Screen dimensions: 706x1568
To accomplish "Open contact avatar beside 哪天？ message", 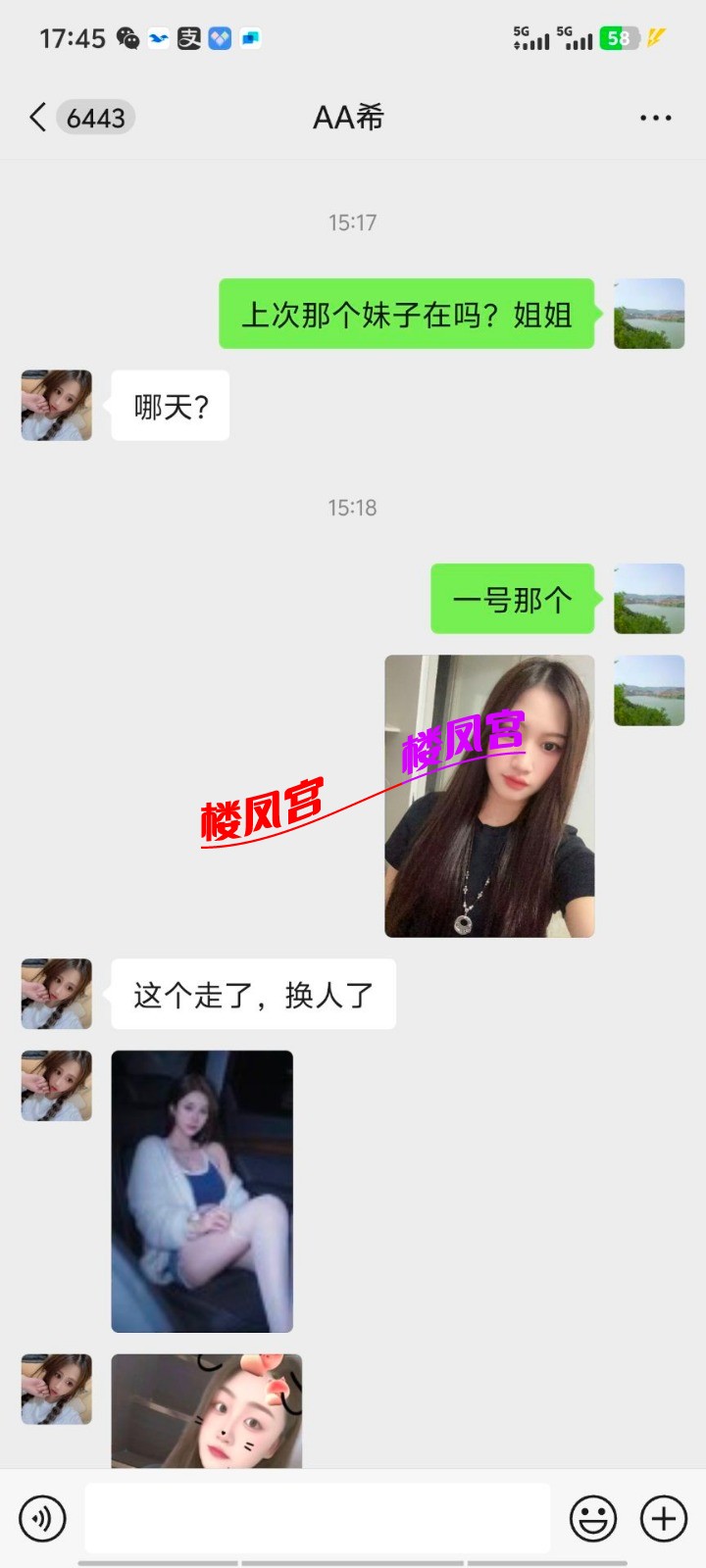I will (x=57, y=405).
